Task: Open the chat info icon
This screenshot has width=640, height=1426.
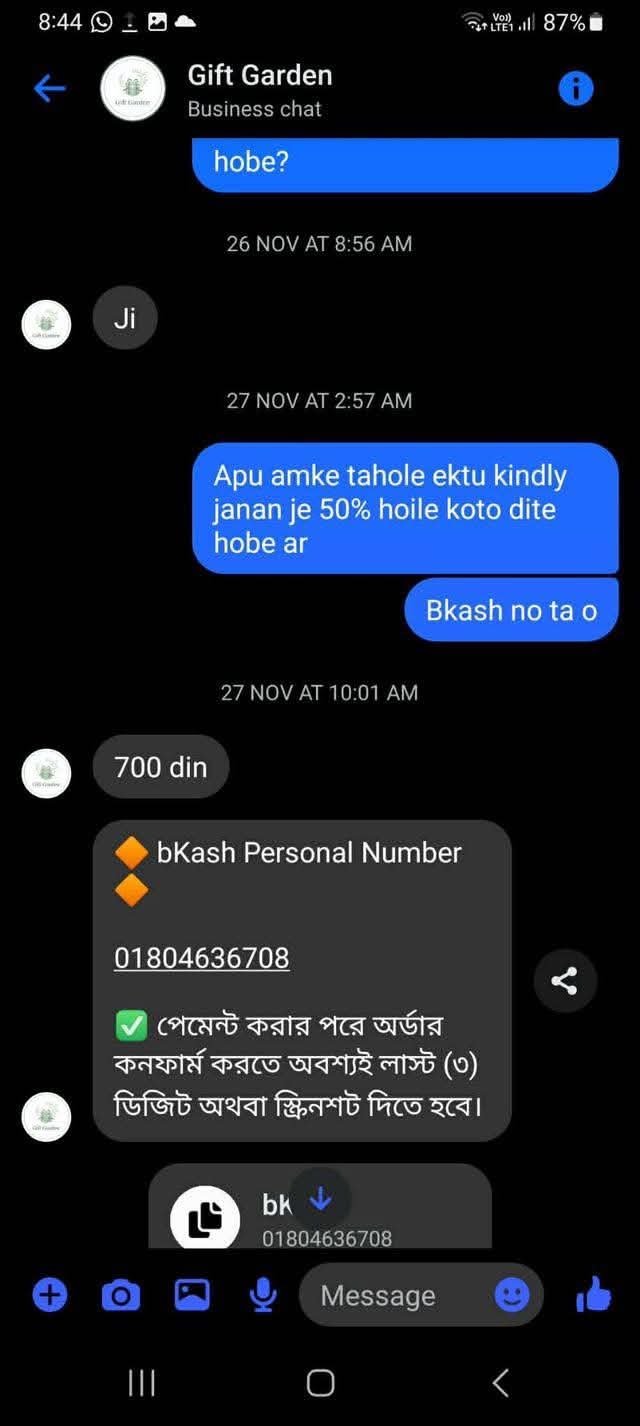Action: click(575, 89)
